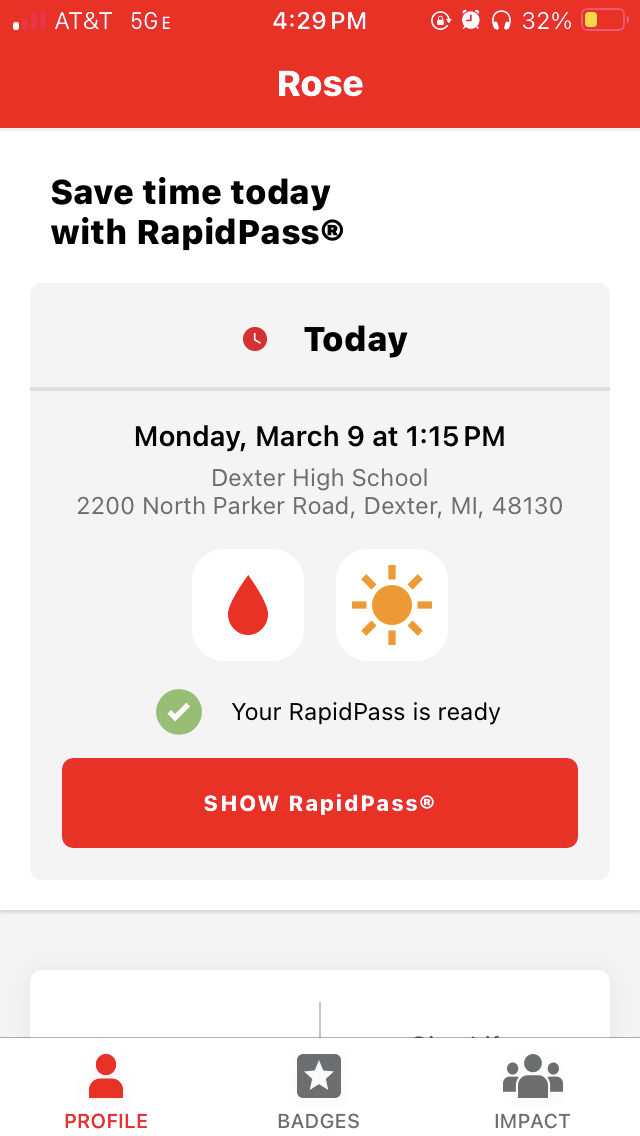Tap the red blood drop icon

[x=248, y=605]
